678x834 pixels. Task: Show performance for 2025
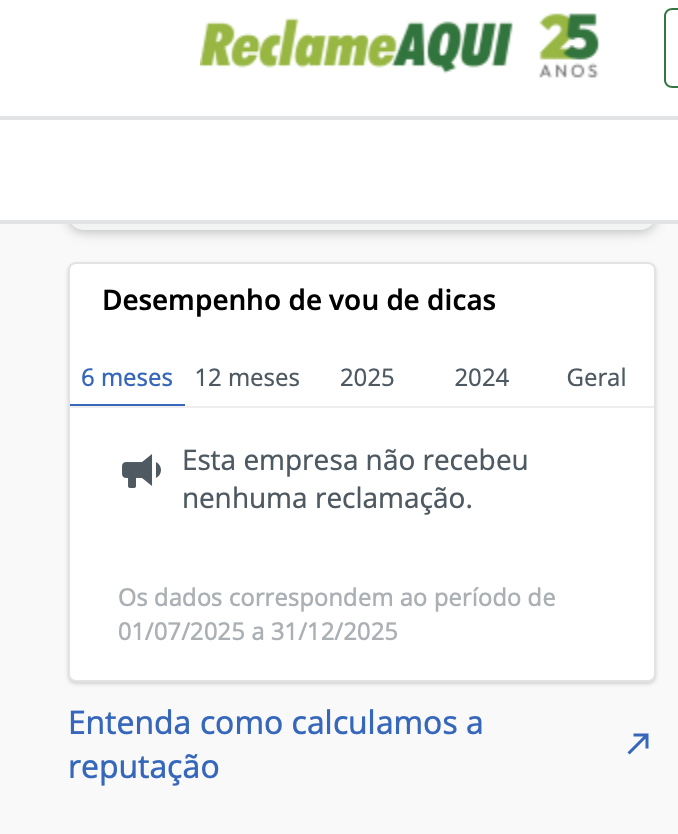(367, 378)
